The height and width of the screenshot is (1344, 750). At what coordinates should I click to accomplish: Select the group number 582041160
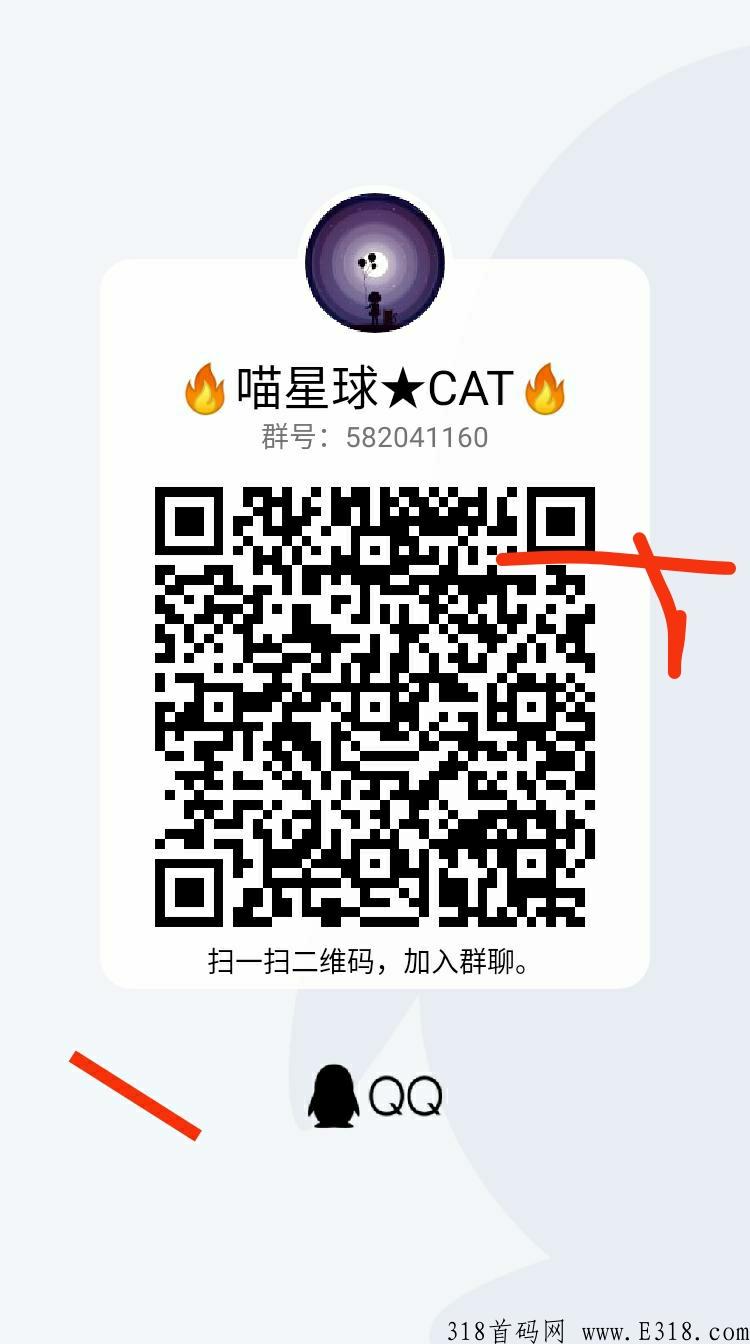tap(416, 437)
